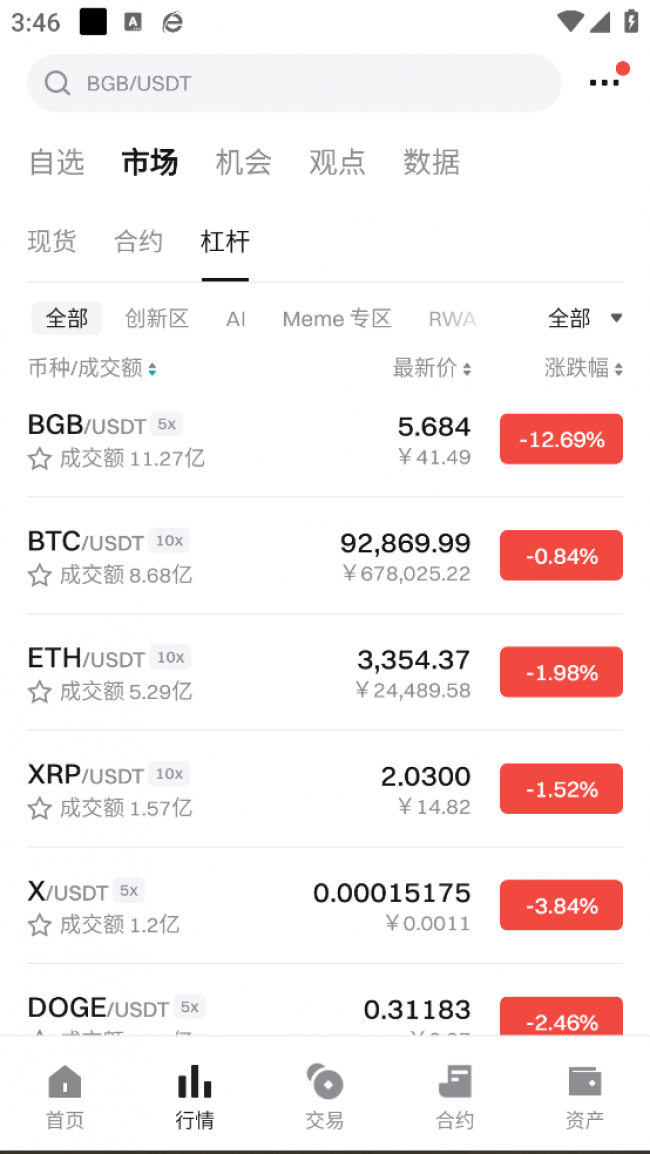Select the 现货 sub-tab
This screenshot has width=650, height=1154.
pos(52,241)
